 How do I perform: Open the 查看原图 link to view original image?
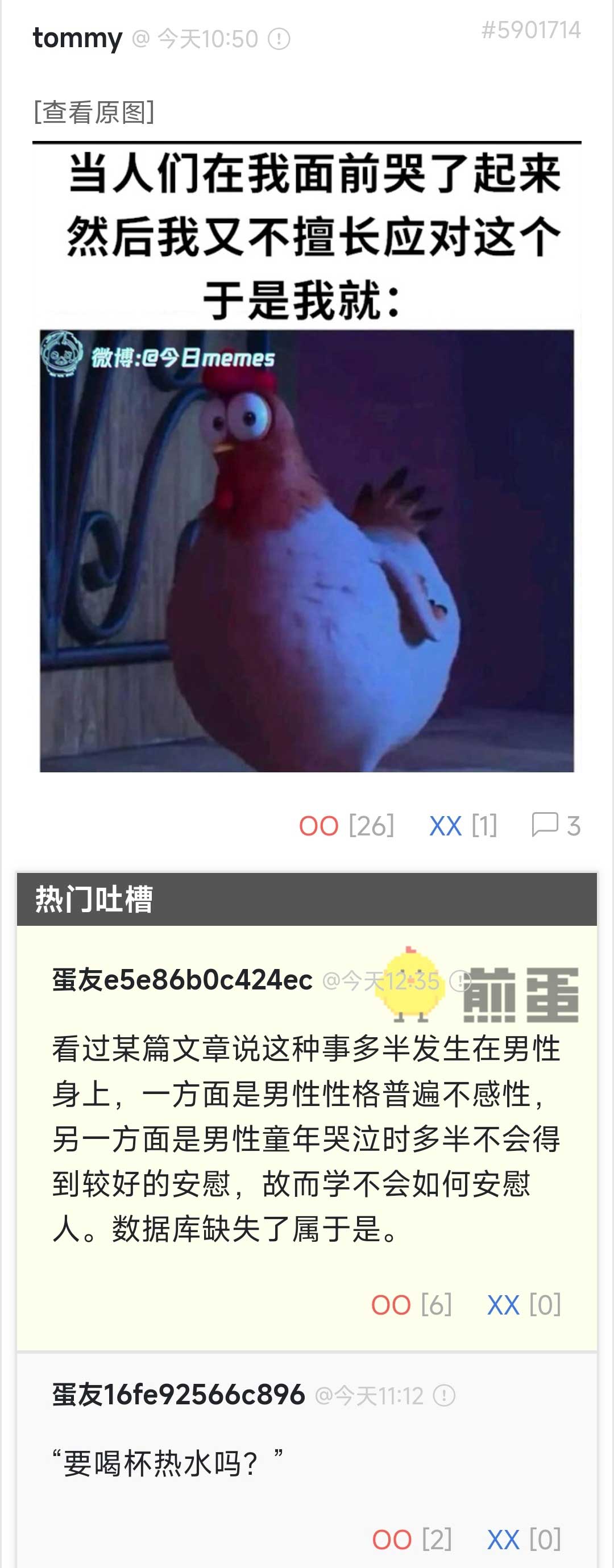[94, 112]
